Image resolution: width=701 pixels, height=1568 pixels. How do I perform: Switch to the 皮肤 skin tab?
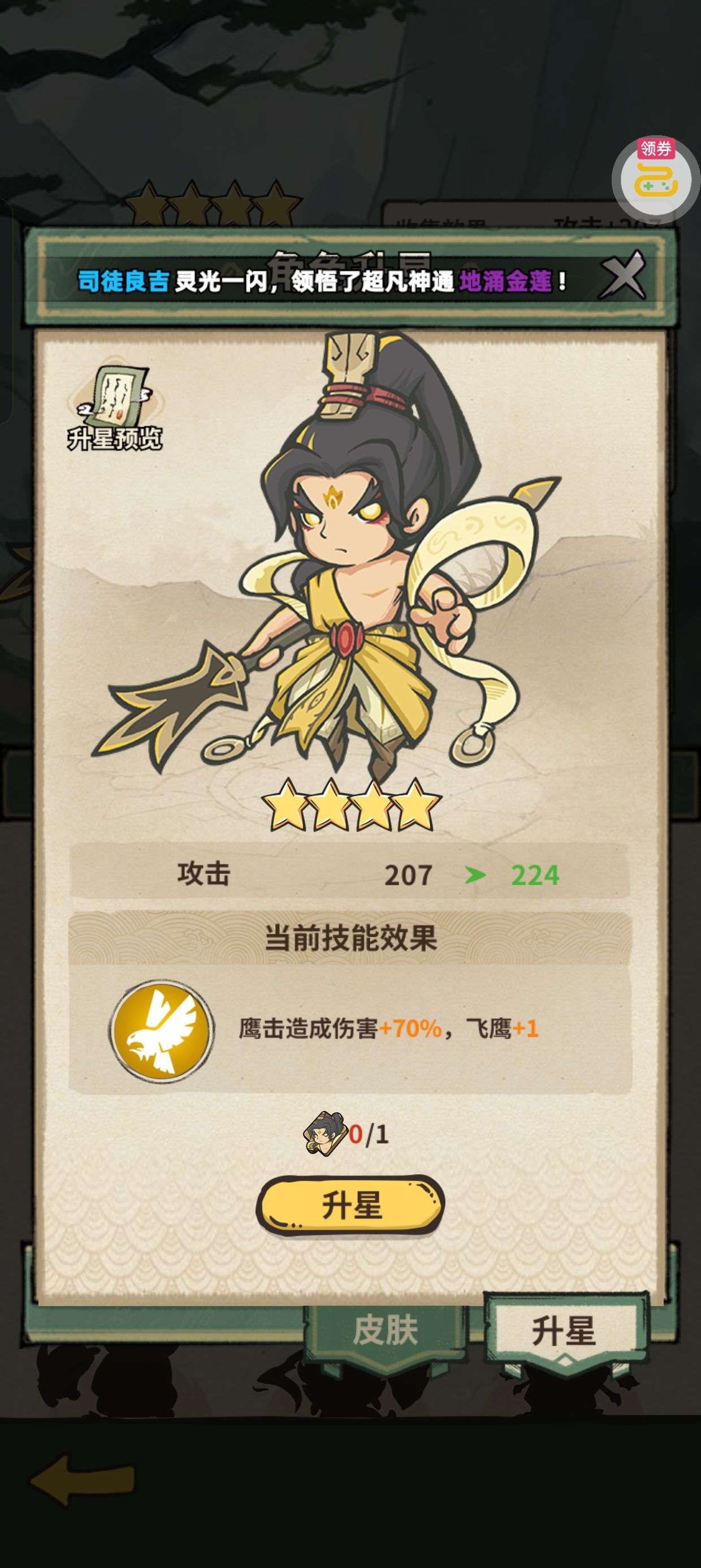coord(385,1330)
